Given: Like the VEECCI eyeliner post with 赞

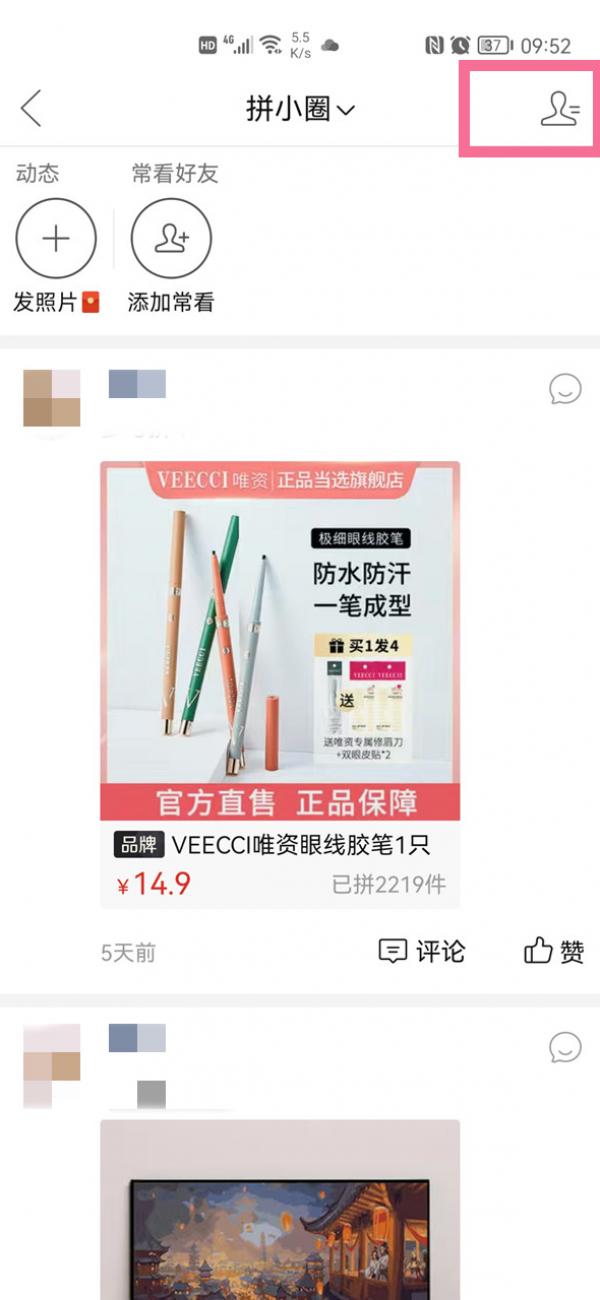Looking at the screenshot, I should (554, 951).
